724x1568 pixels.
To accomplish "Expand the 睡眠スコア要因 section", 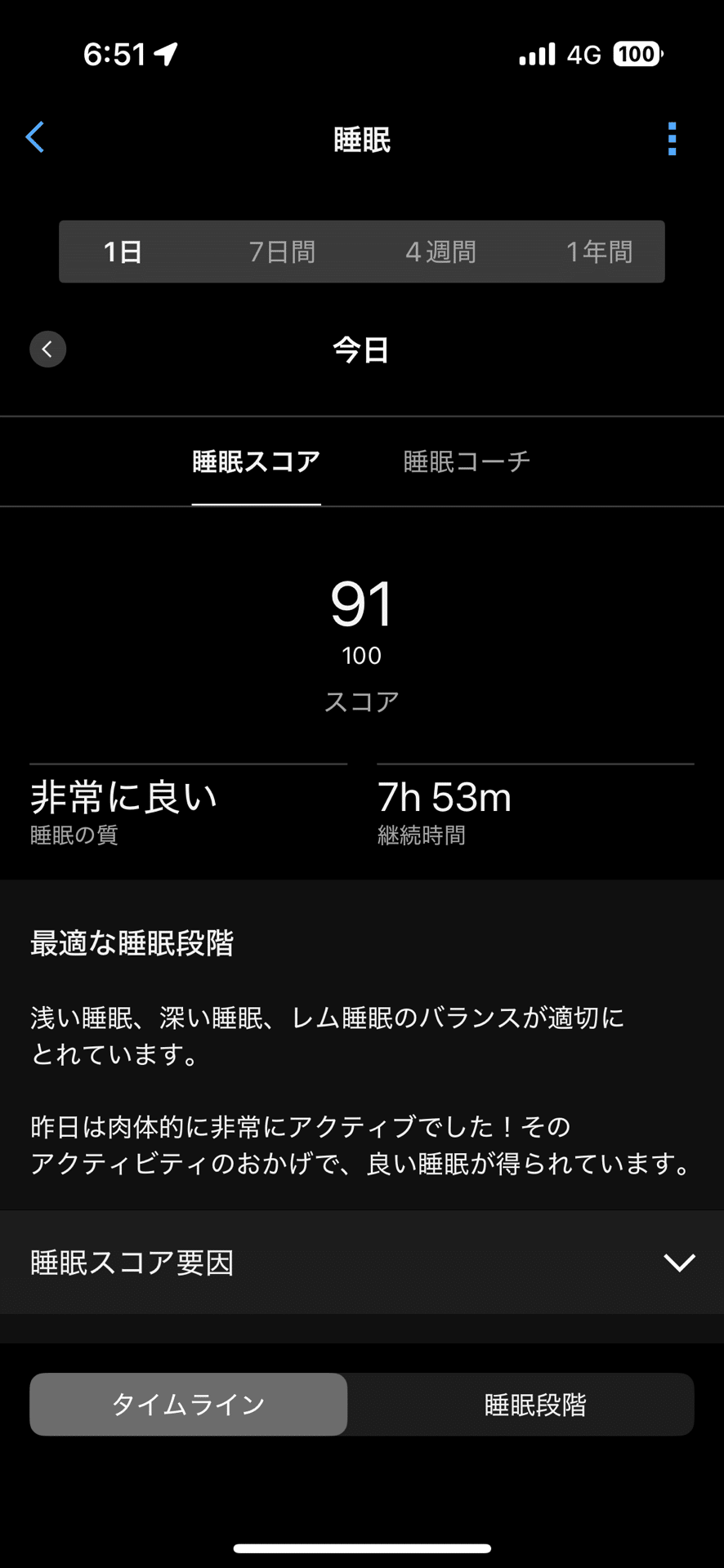I will pos(678,1263).
